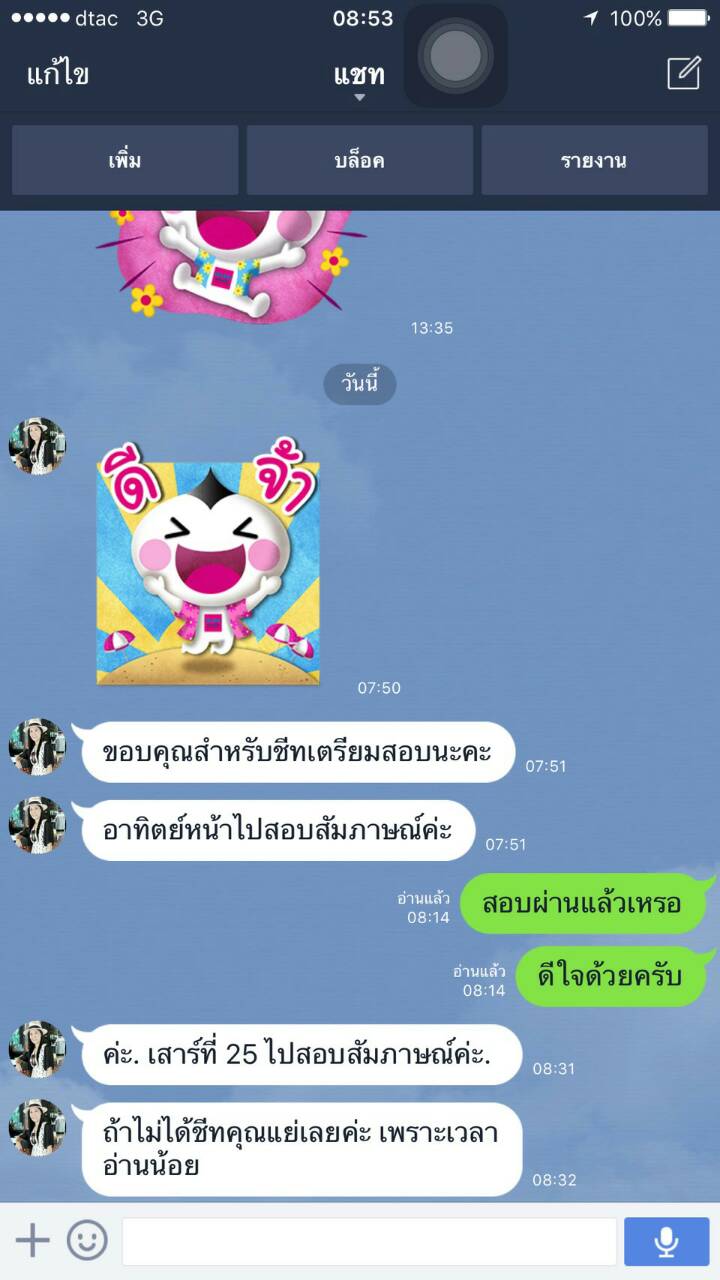This screenshot has width=720, height=1280.
Task: Record a voice message with the microphone
Action: coord(666,1242)
